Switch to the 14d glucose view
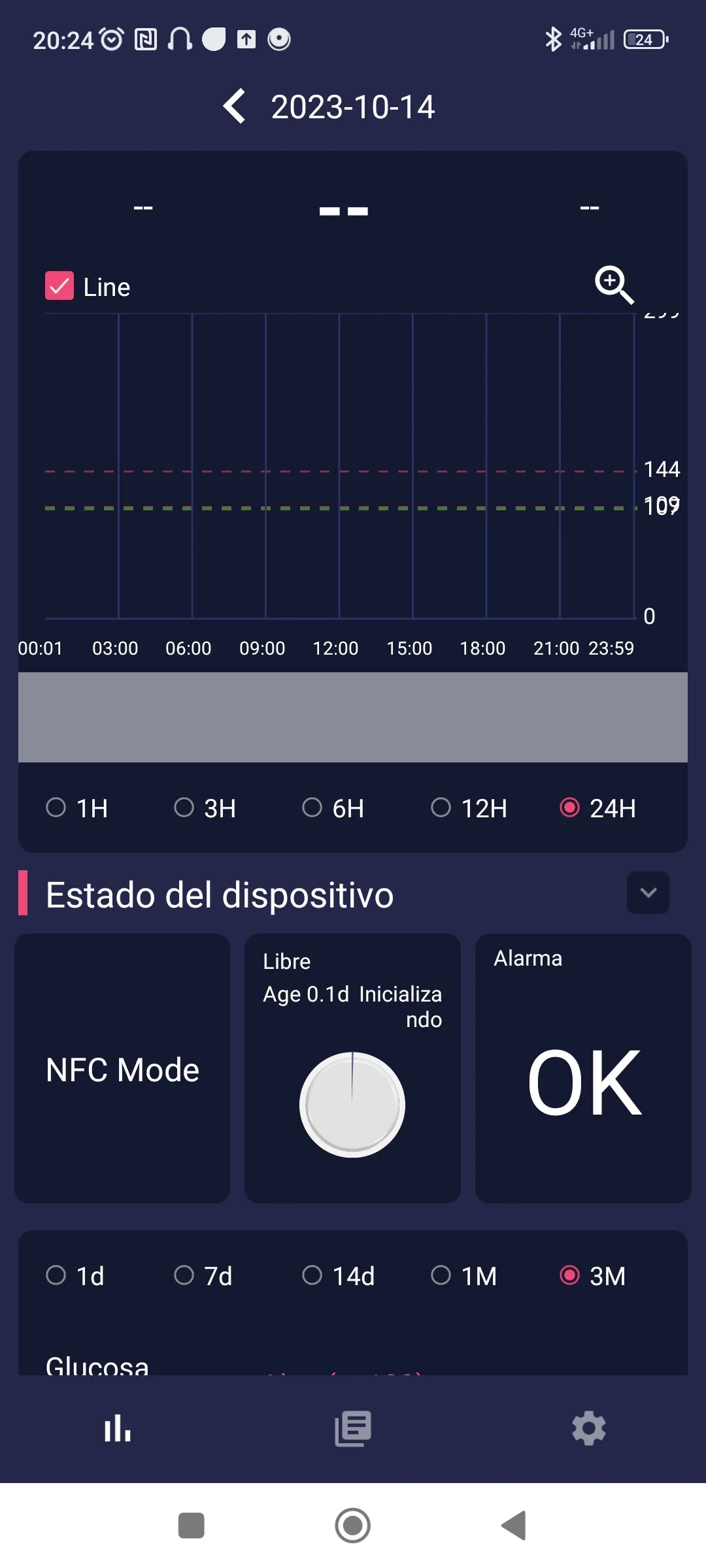This screenshot has height=1568, width=706. [x=312, y=1276]
